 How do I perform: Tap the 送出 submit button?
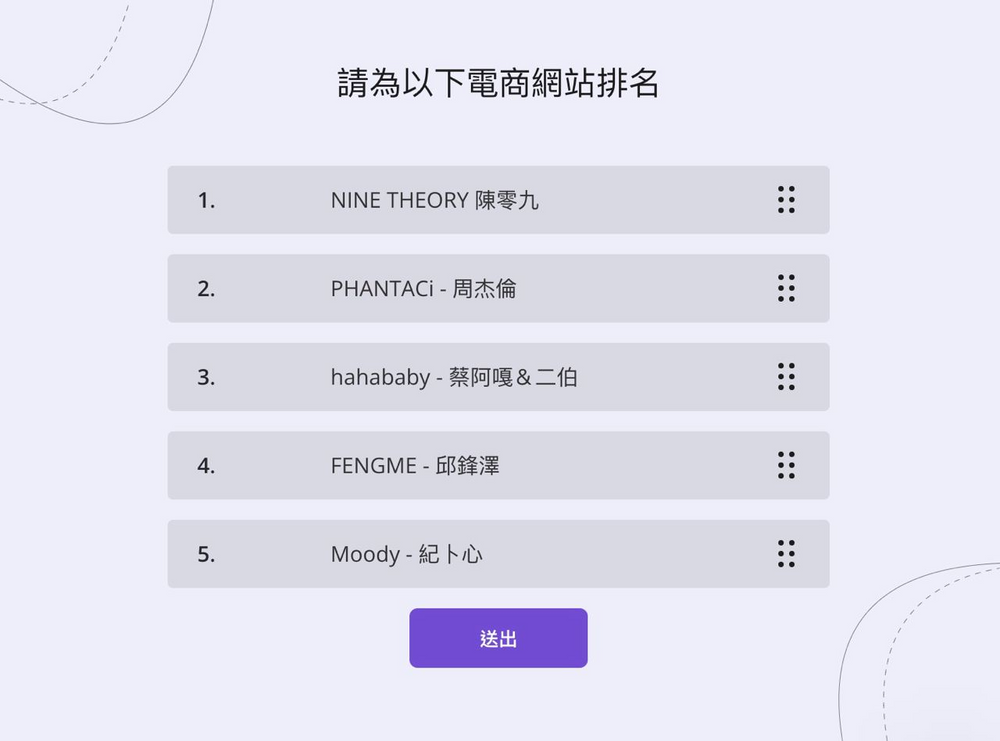(498, 638)
